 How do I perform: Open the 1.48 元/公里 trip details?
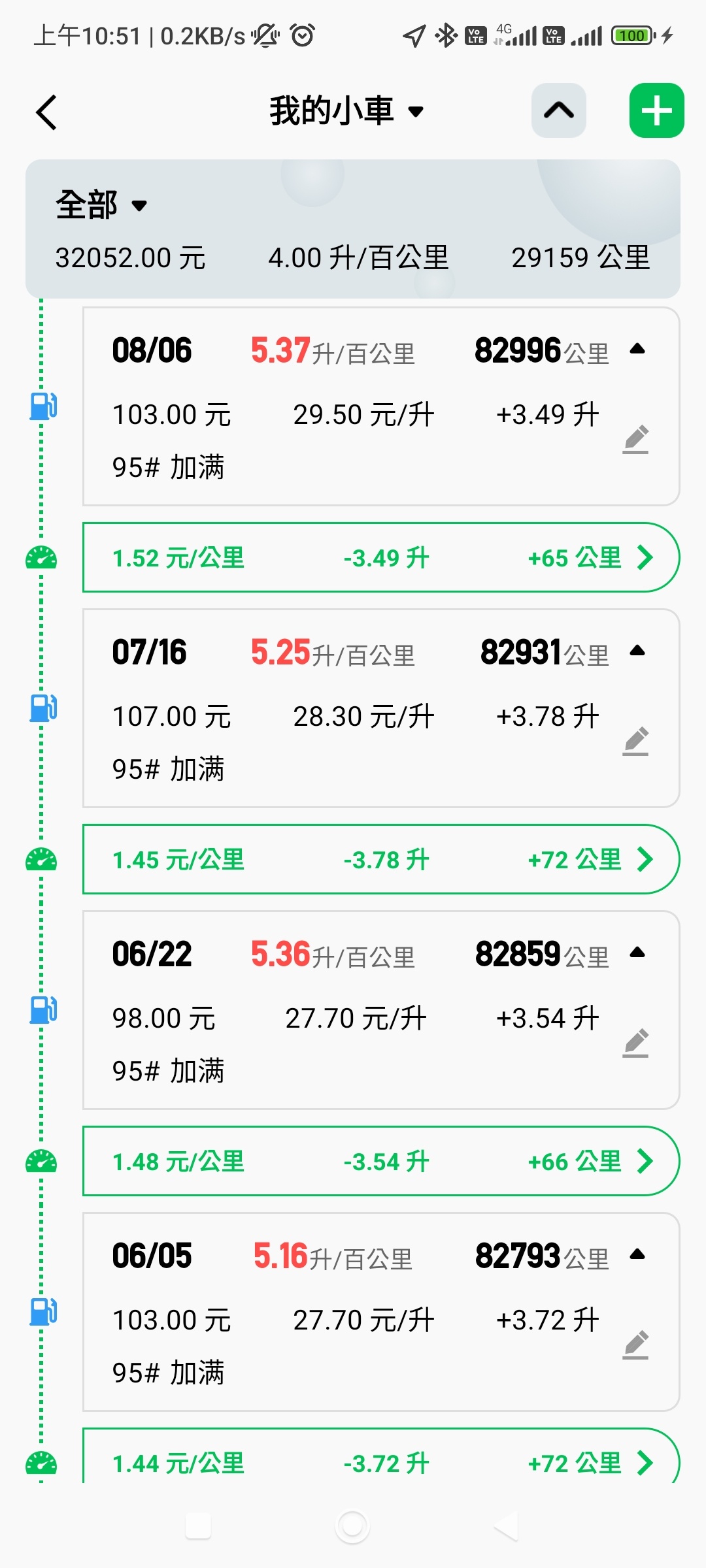coord(381,1161)
